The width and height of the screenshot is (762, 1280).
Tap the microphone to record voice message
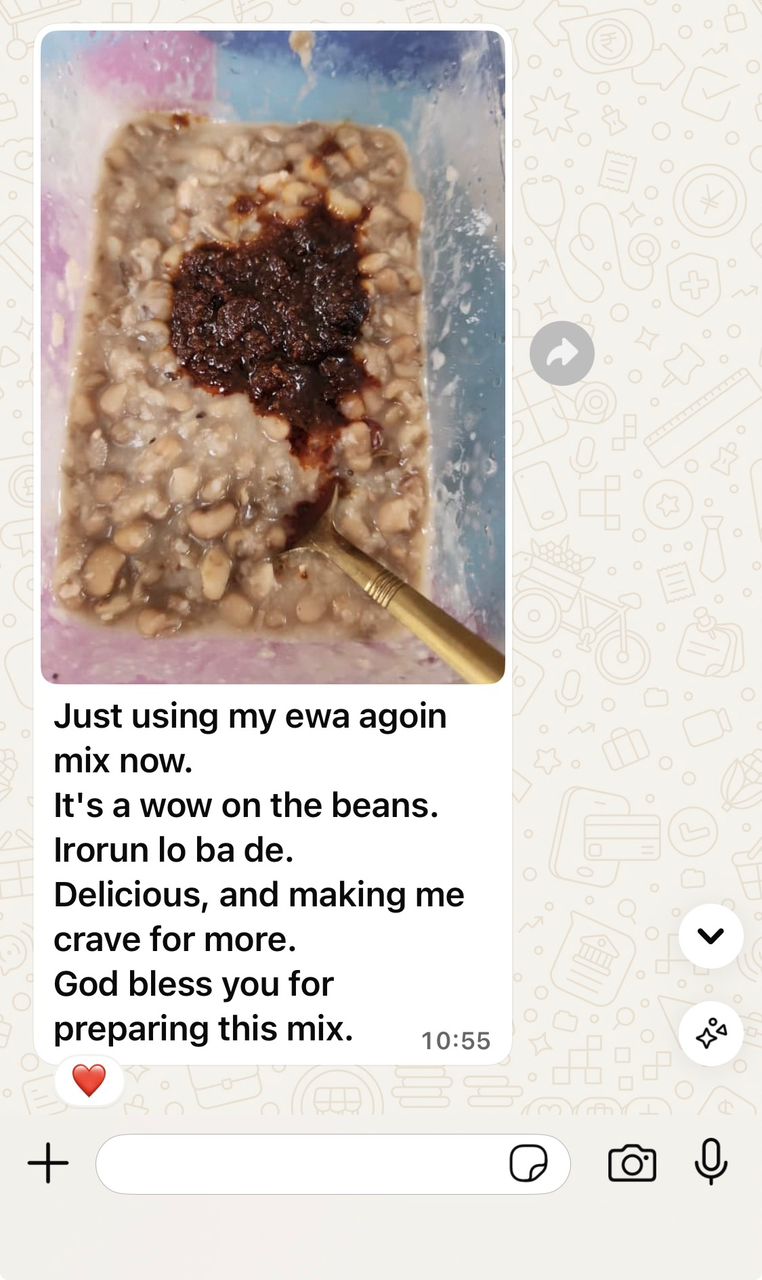click(x=711, y=1162)
